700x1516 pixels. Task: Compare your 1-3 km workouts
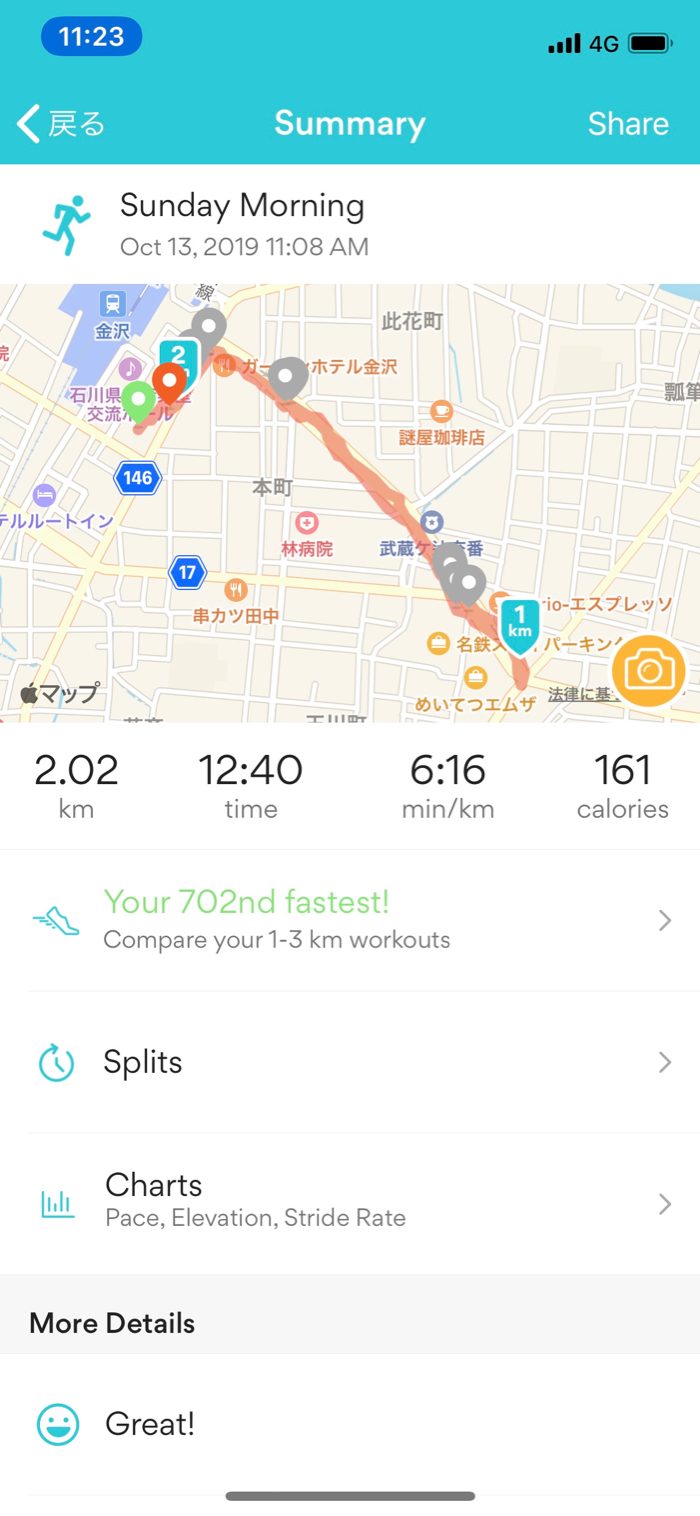click(350, 920)
